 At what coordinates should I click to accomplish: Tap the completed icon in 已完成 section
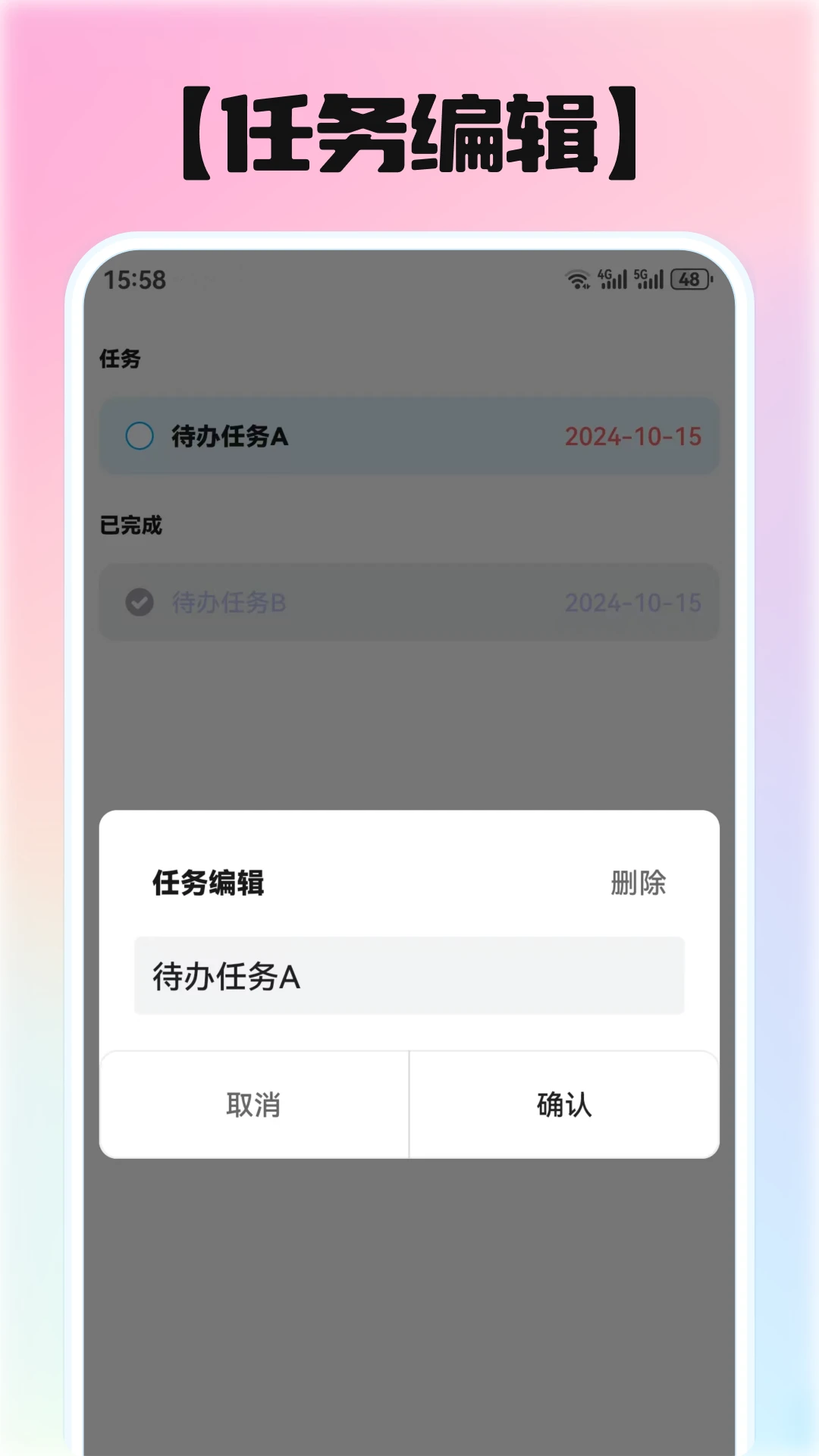[139, 601]
